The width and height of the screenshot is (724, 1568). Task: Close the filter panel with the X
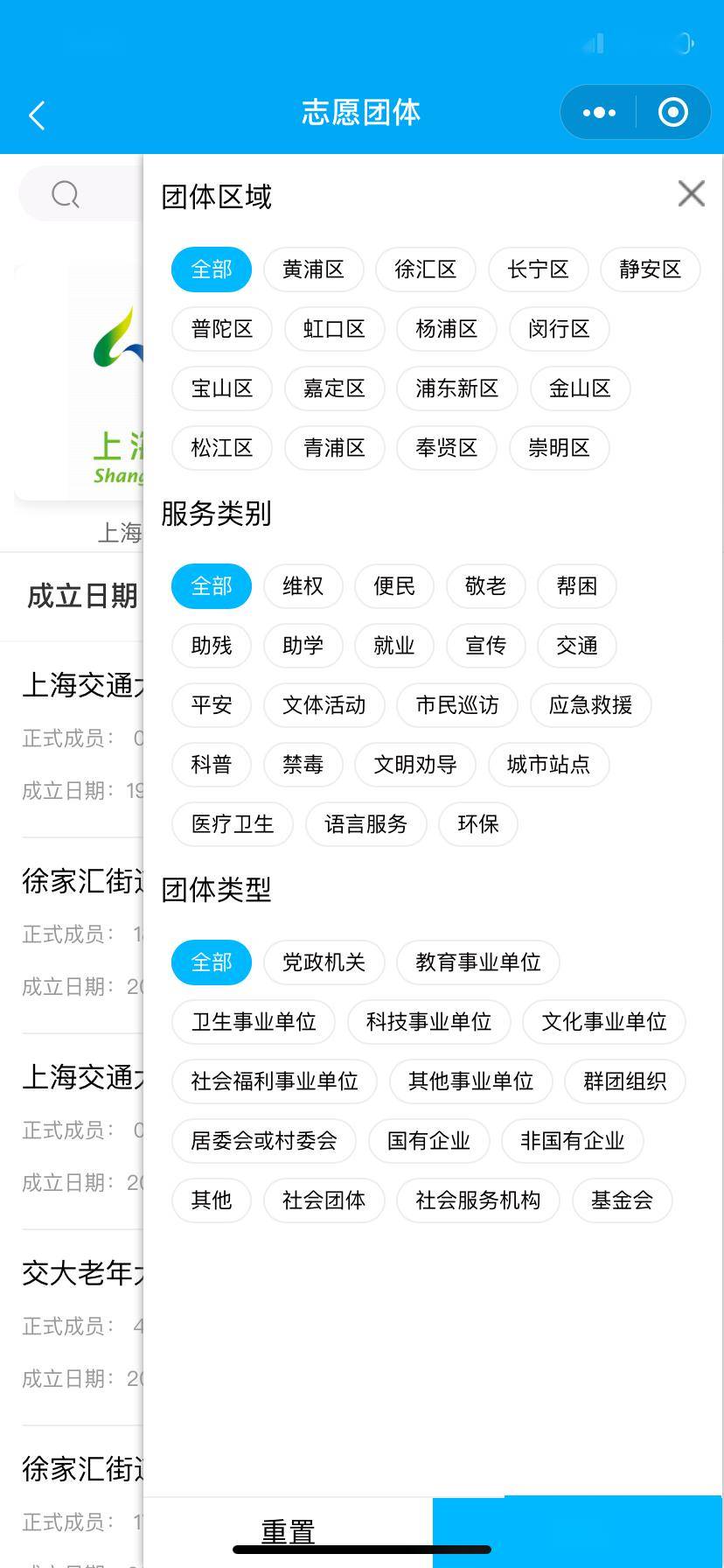coord(691,194)
